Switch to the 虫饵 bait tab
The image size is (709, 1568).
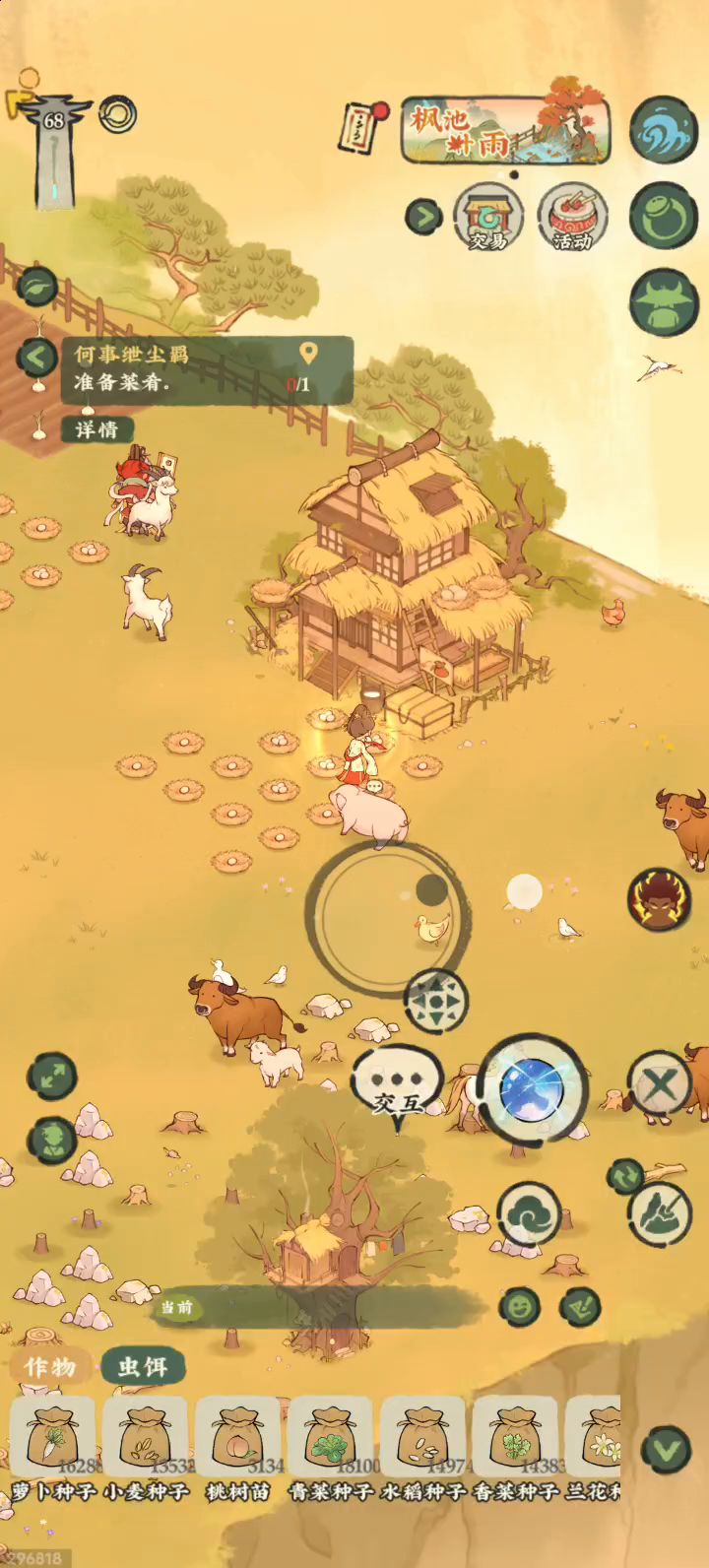(x=143, y=1367)
